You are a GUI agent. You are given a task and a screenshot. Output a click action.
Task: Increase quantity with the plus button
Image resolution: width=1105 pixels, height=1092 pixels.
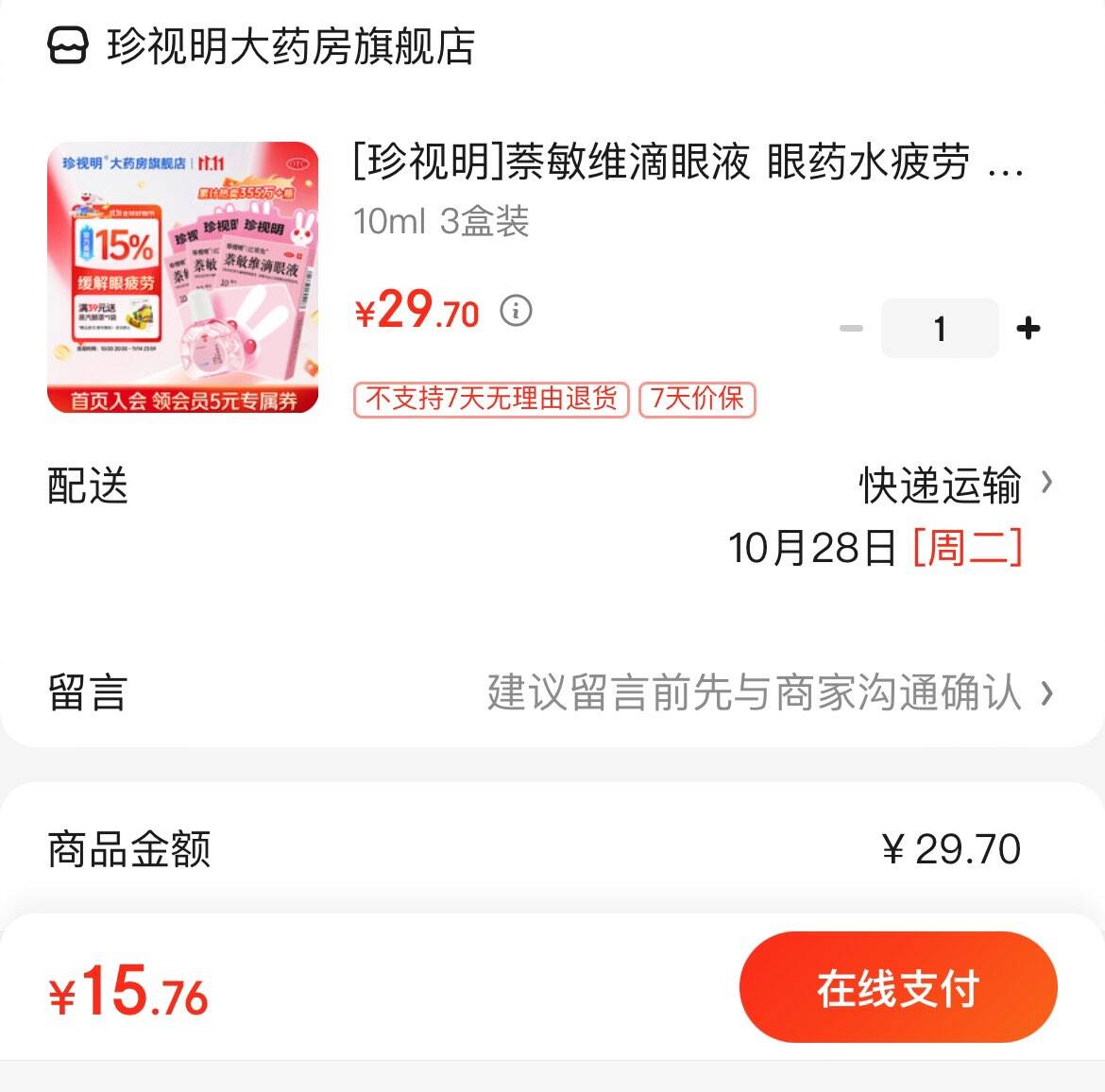click(x=1028, y=329)
